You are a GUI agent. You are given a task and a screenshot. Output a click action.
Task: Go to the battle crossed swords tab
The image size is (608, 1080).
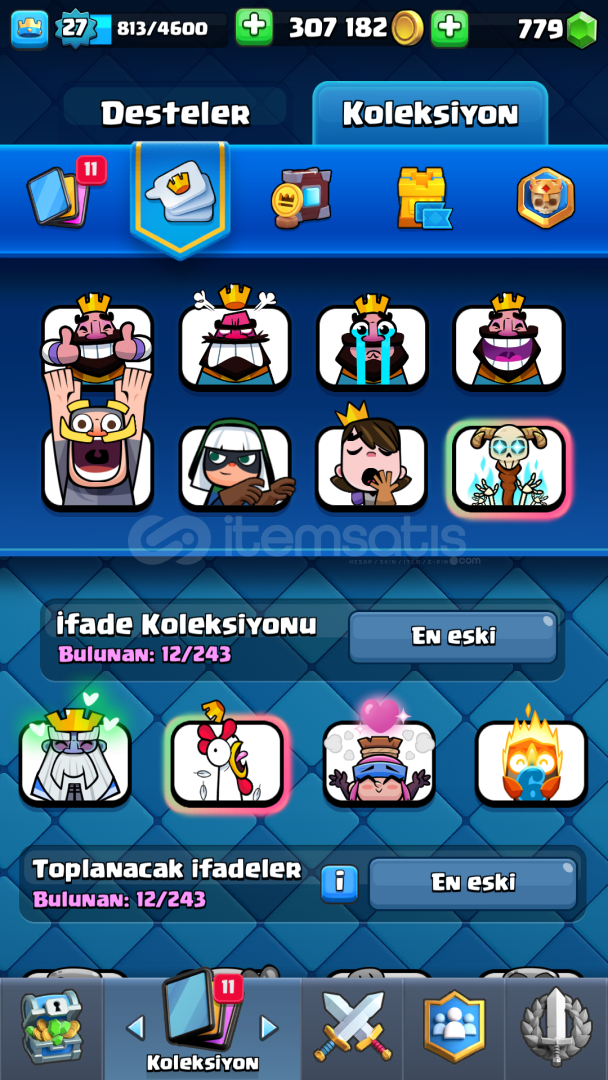coord(353,1026)
